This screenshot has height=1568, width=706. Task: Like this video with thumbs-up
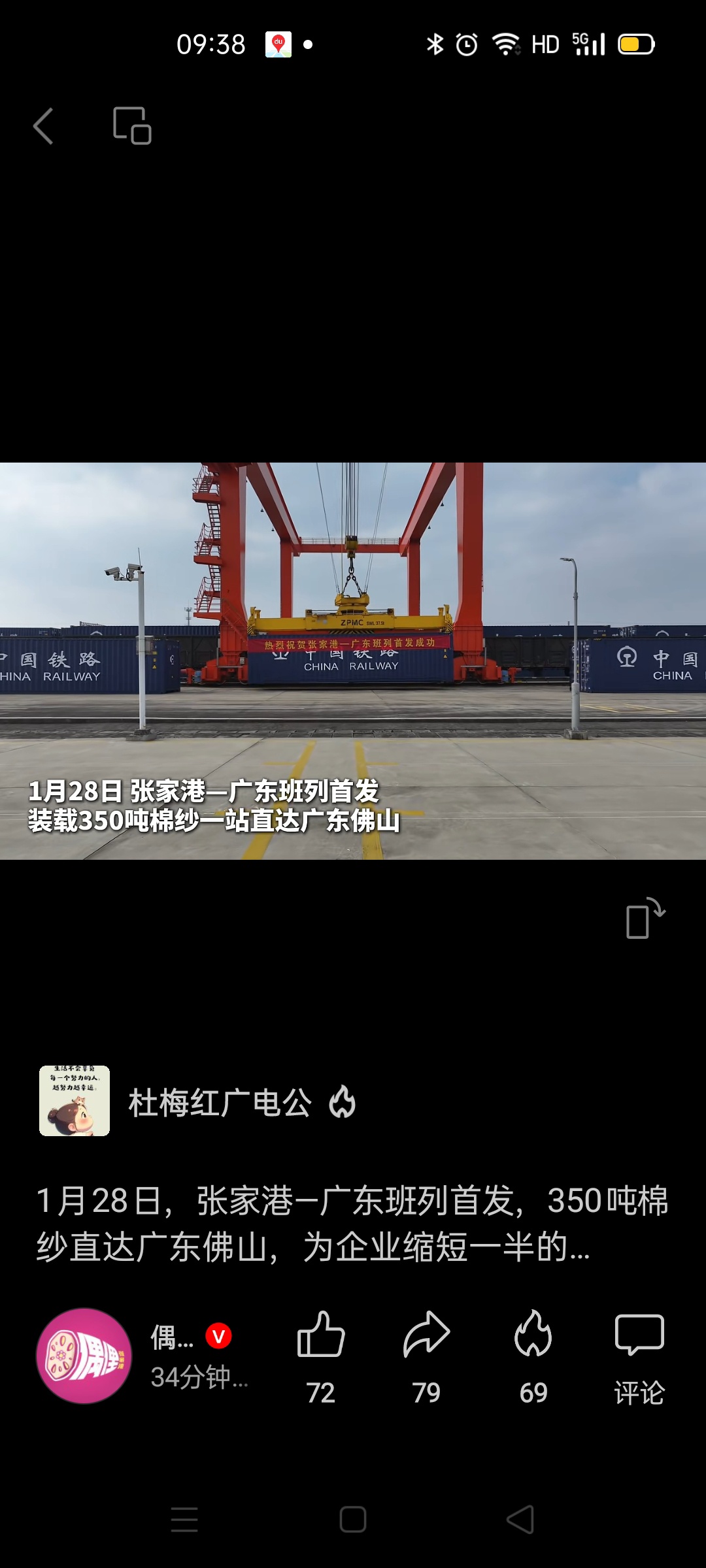pos(321,1336)
